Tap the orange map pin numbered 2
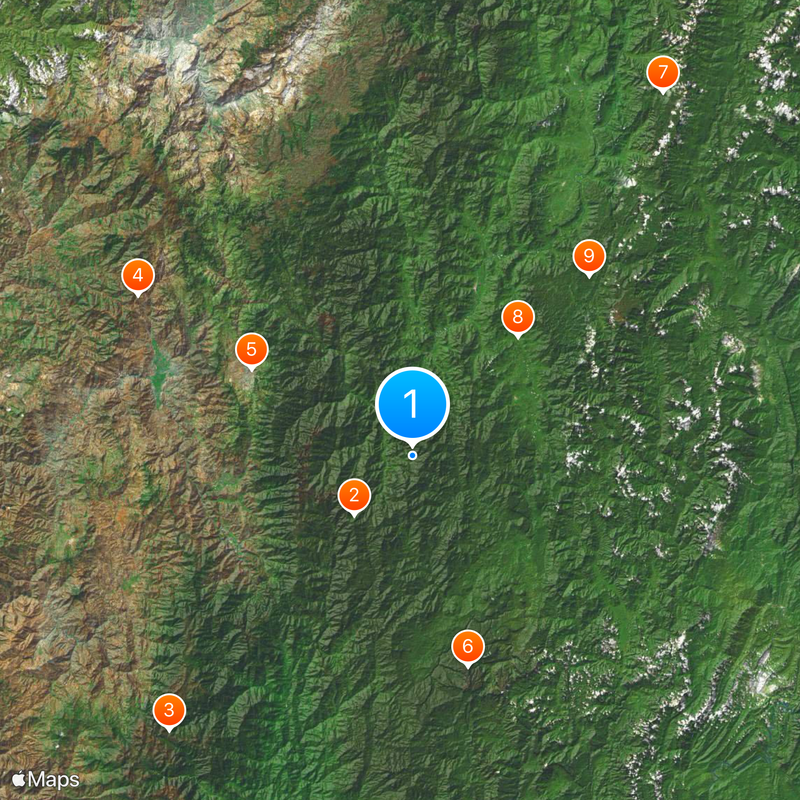The image size is (800, 800). click(x=354, y=495)
